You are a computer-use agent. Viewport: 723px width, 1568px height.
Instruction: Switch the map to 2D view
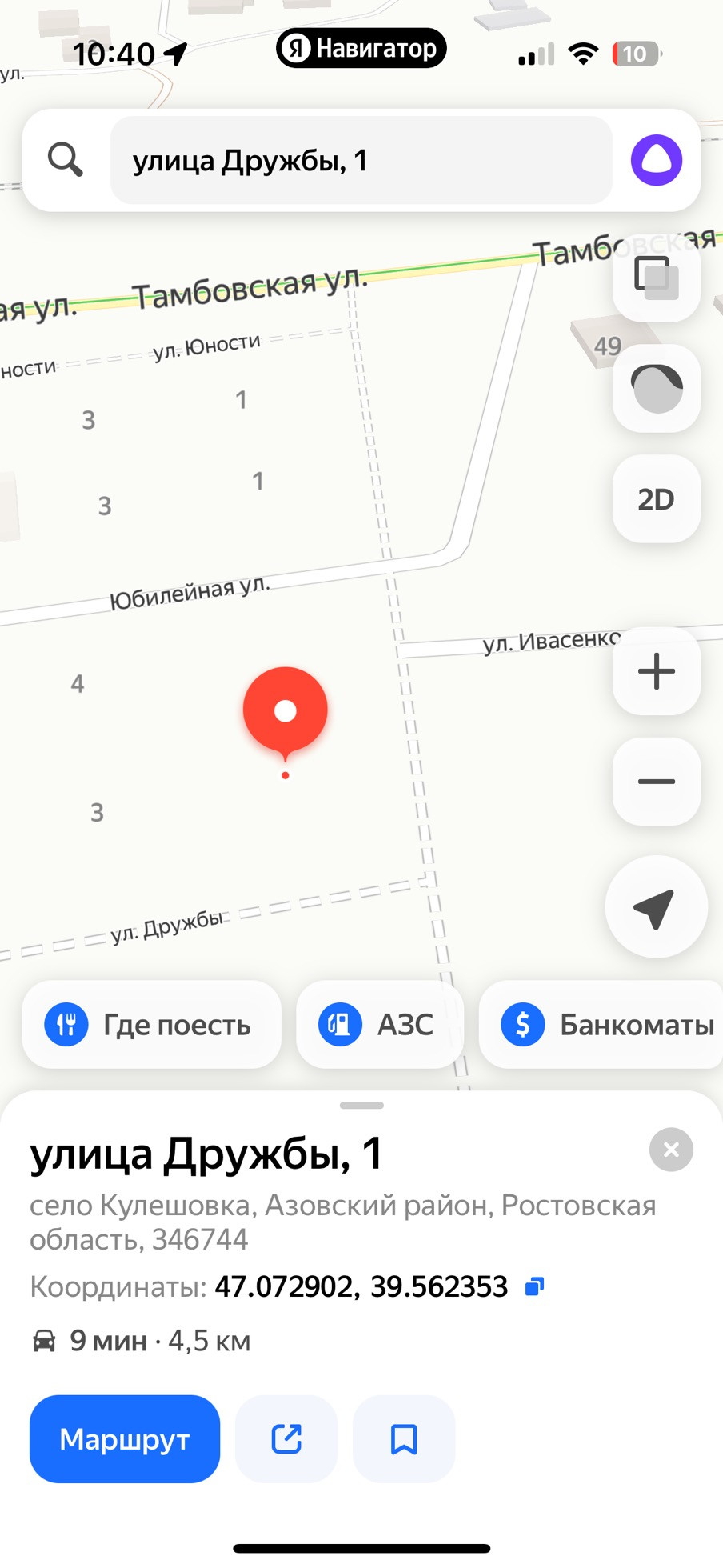656,499
